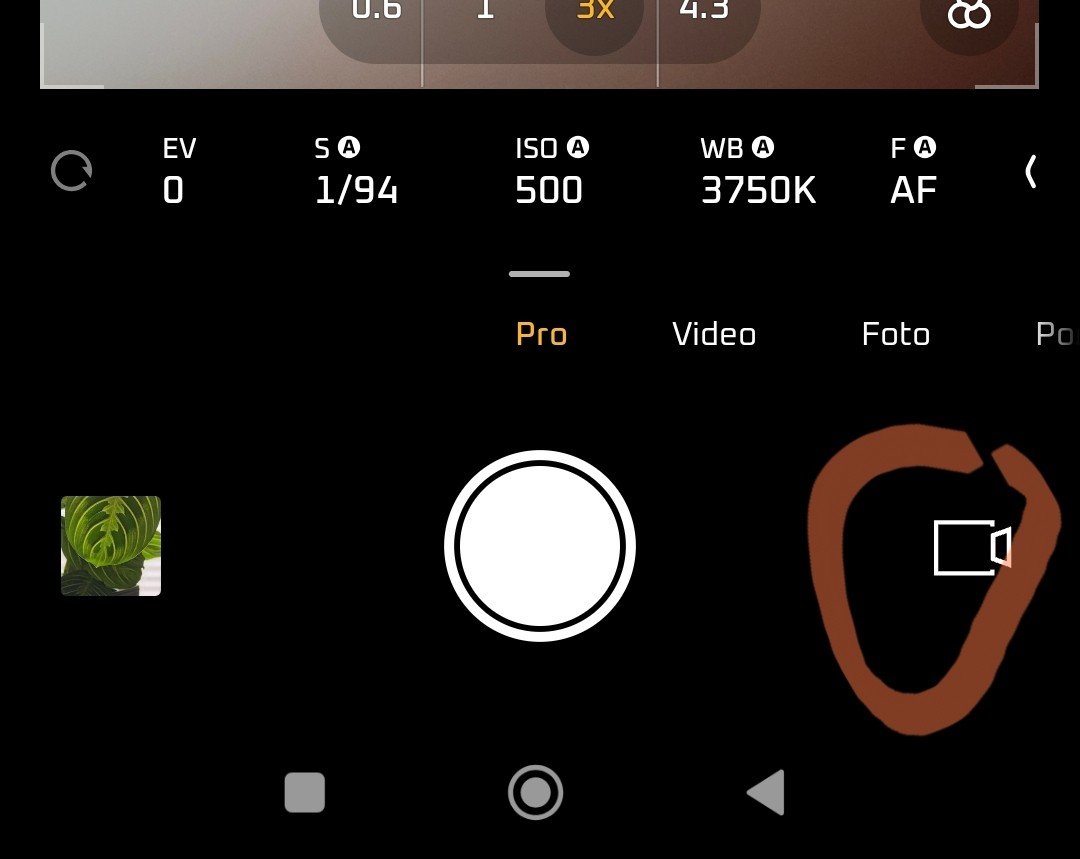The height and width of the screenshot is (859, 1080).
Task: Take a photo with the shutter button
Action: (x=539, y=546)
